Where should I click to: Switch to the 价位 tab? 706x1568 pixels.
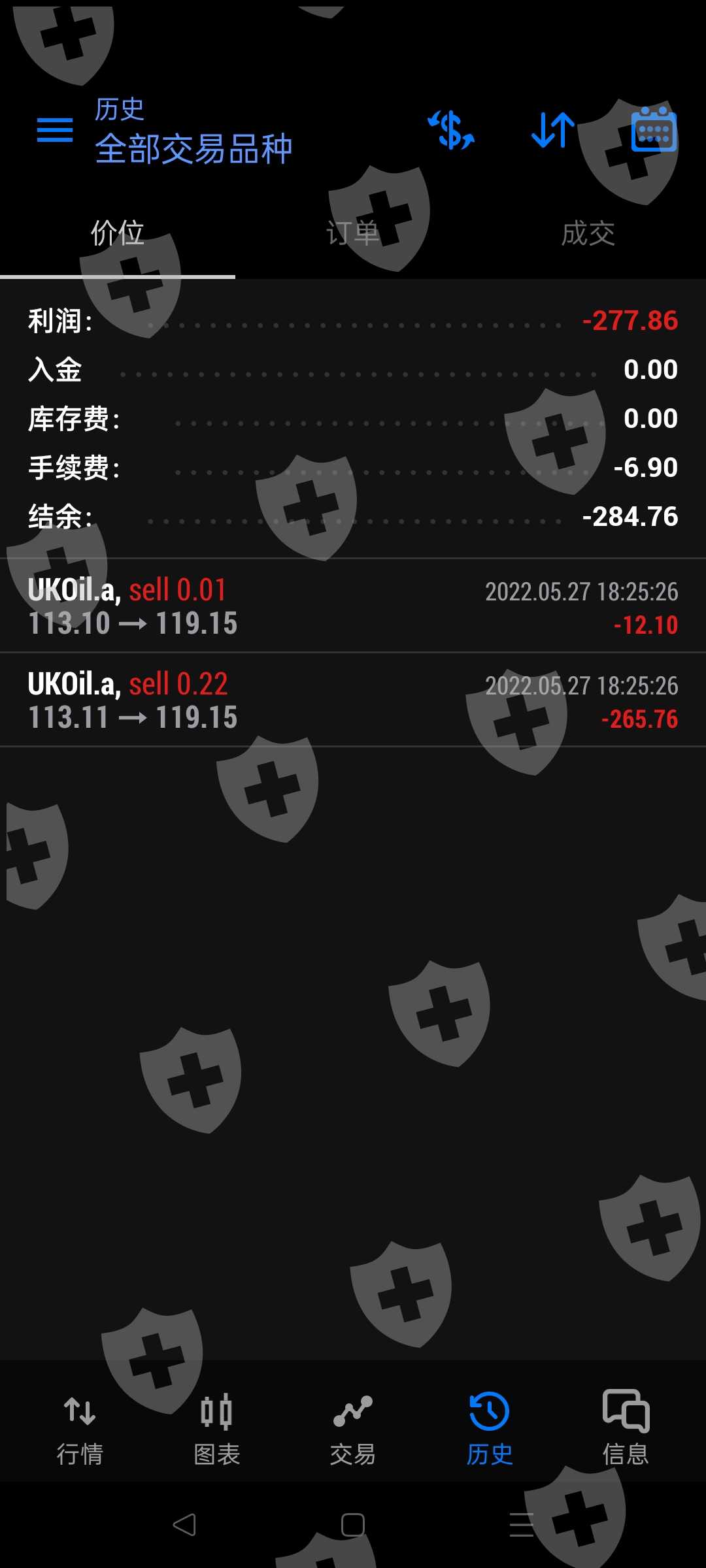pyautogui.click(x=118, y=233)
